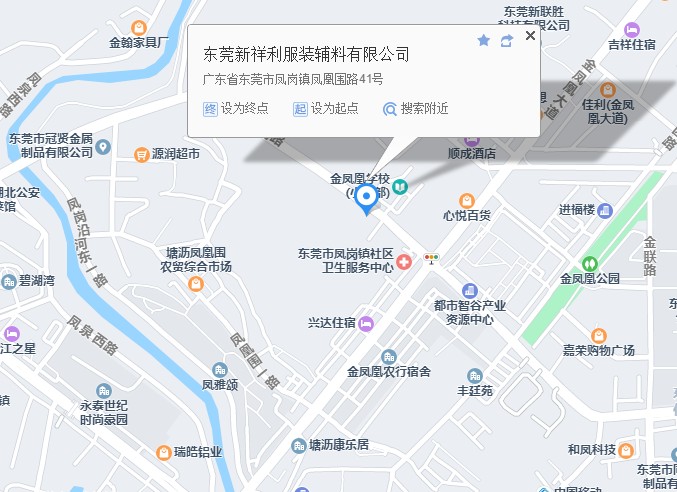The height and width of the screenshot is (492, 677).
Task: Open the 塘沥凤凰围农贸综合市场 marker
Action: [196, 284]
